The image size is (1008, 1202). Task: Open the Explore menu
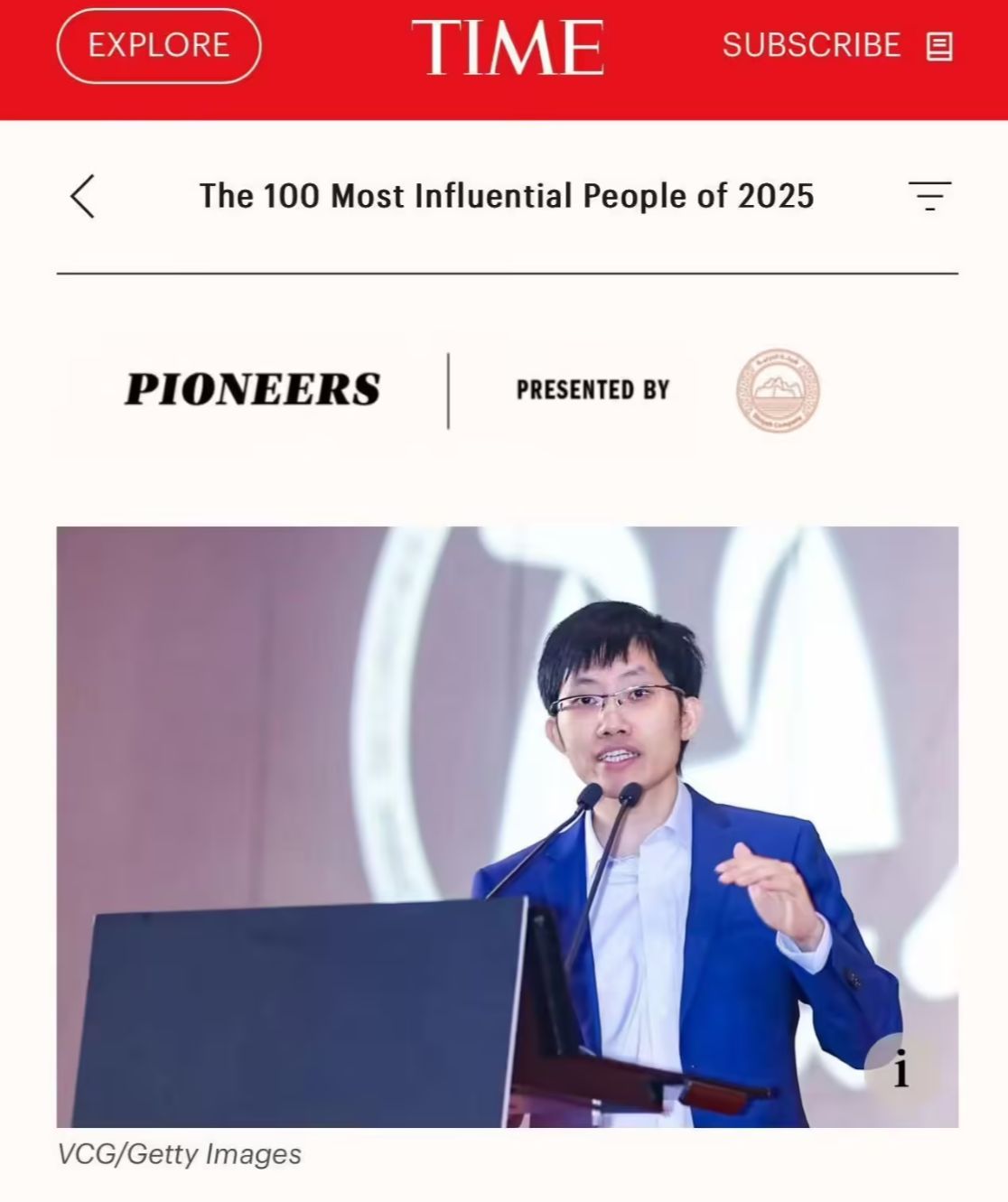point(159,46)
